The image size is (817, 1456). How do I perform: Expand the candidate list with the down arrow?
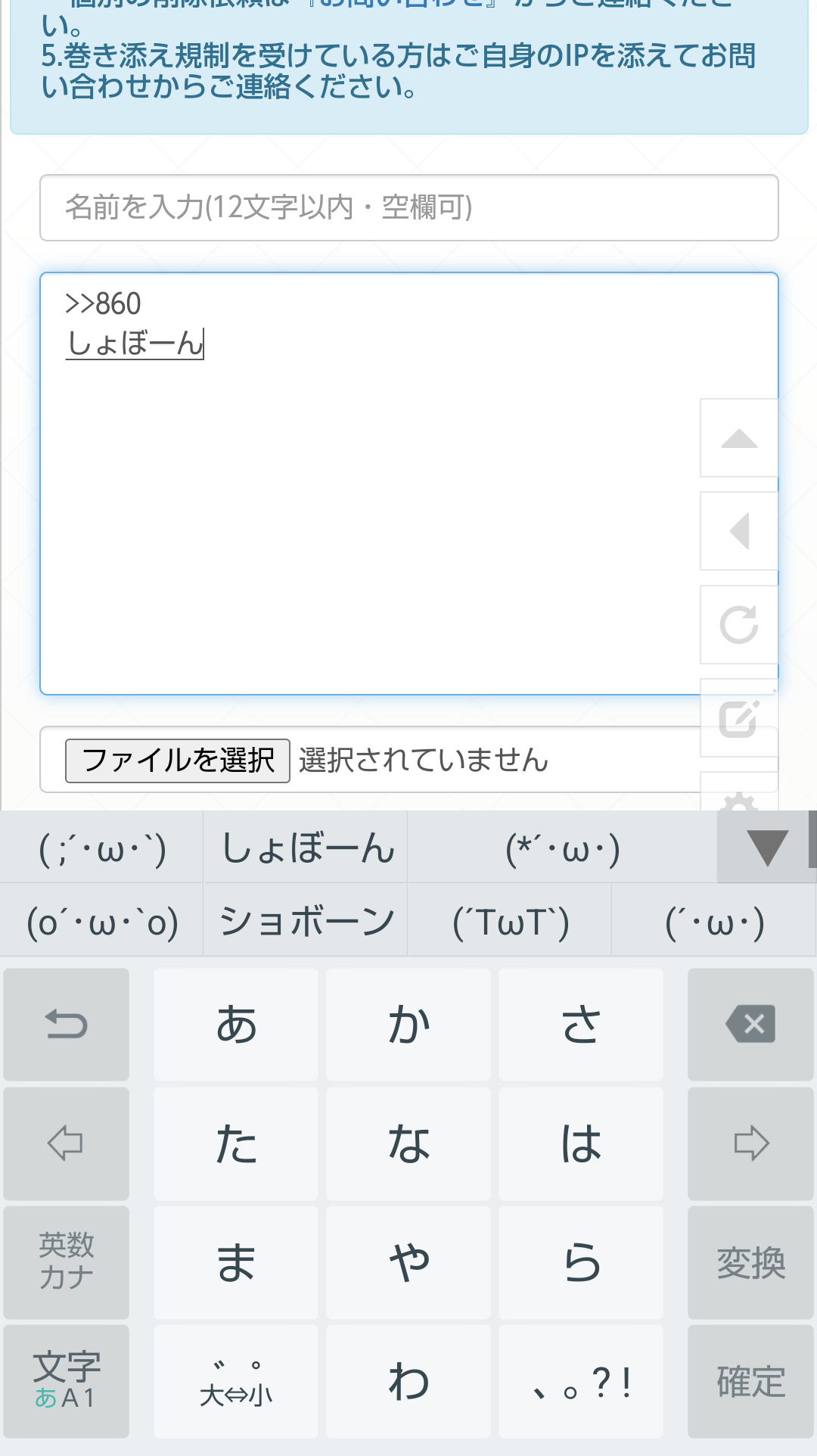point(766,847)
